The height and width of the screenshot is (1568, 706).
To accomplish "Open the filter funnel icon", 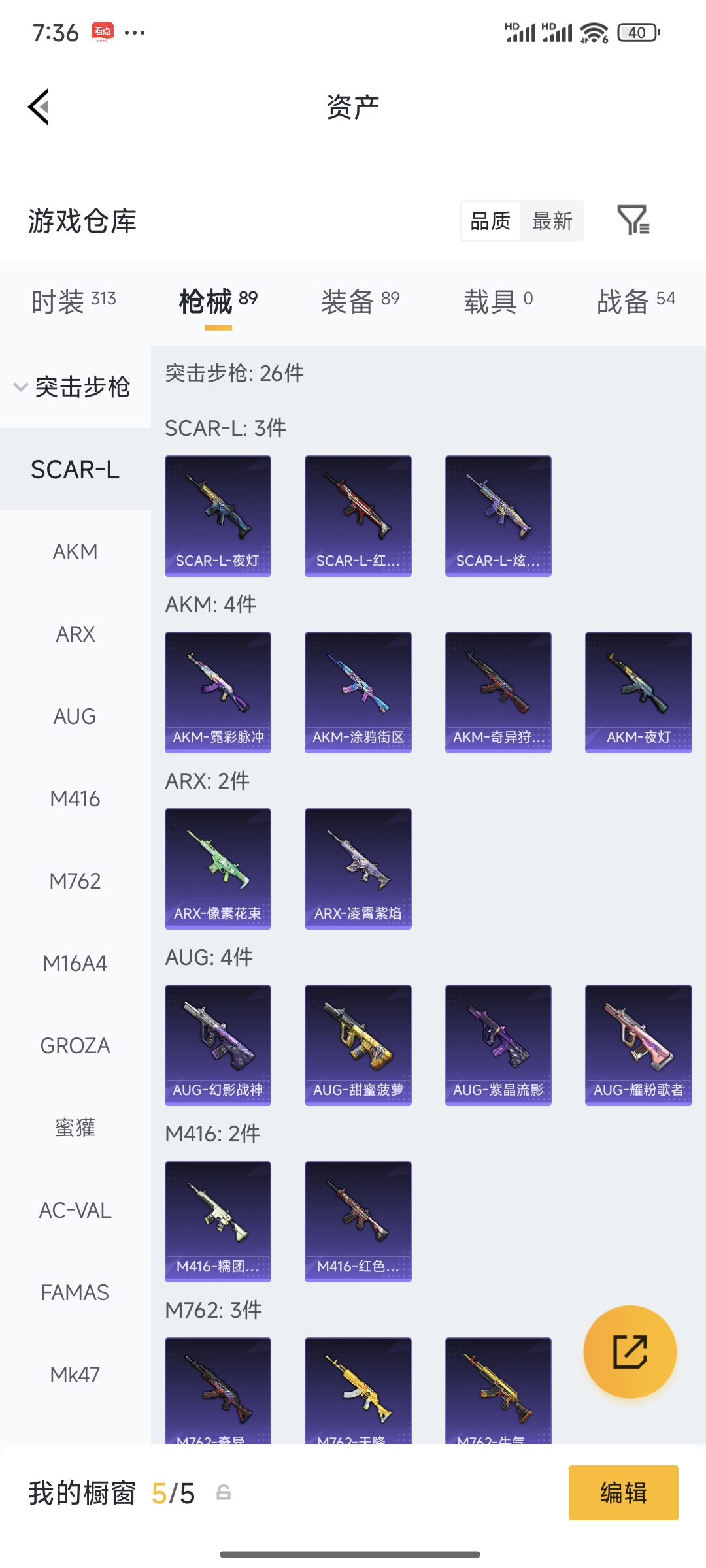I will click(633, 220).
